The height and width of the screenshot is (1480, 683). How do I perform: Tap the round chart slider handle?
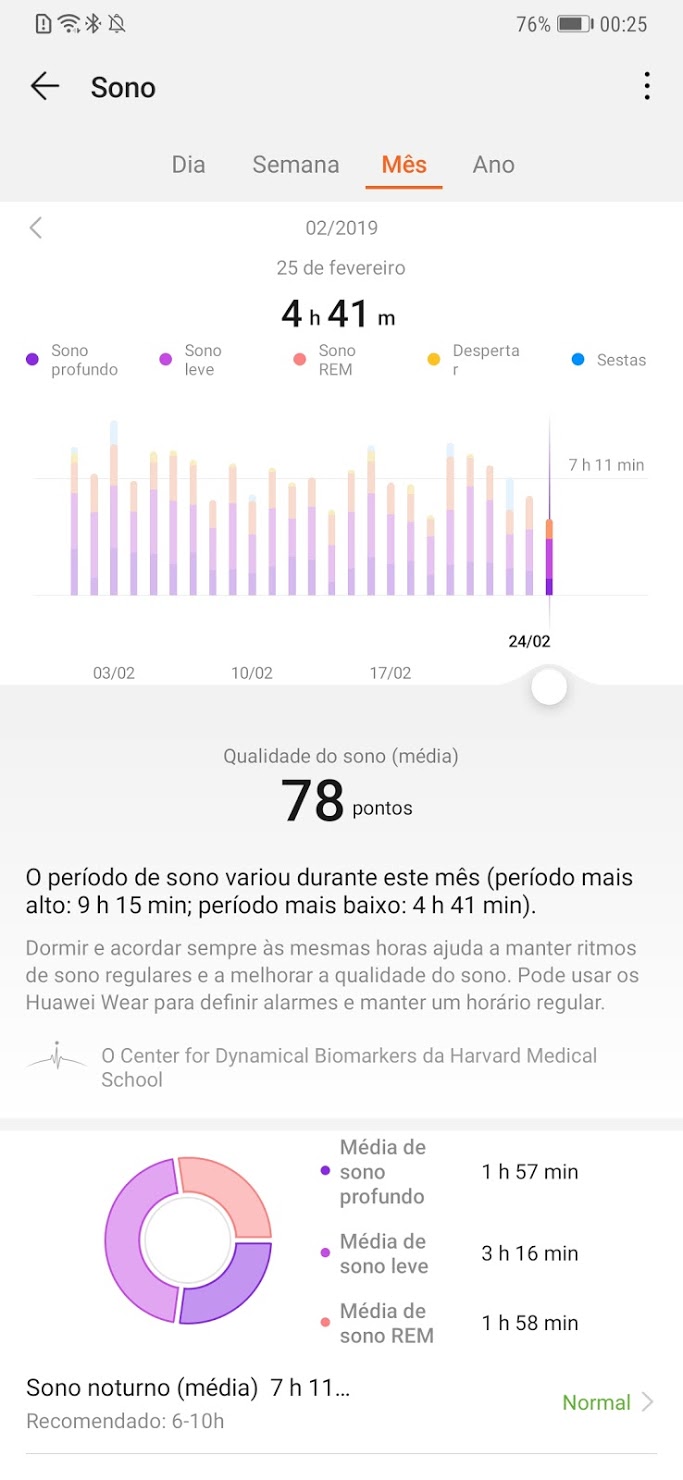tap(549, 687)
